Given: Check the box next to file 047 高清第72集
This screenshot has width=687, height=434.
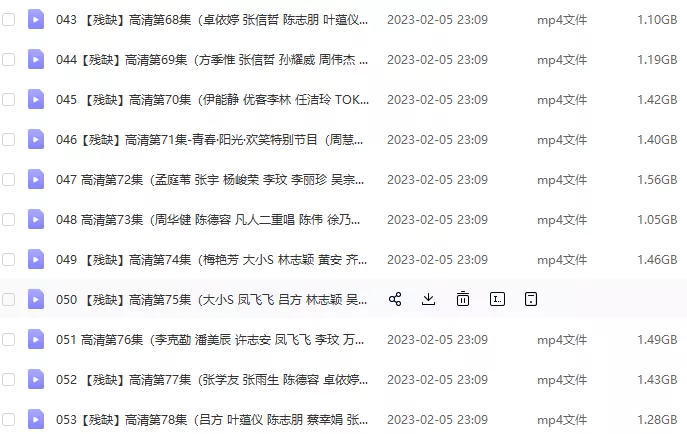Looking at the screenshot, I should tap(9, 179).
